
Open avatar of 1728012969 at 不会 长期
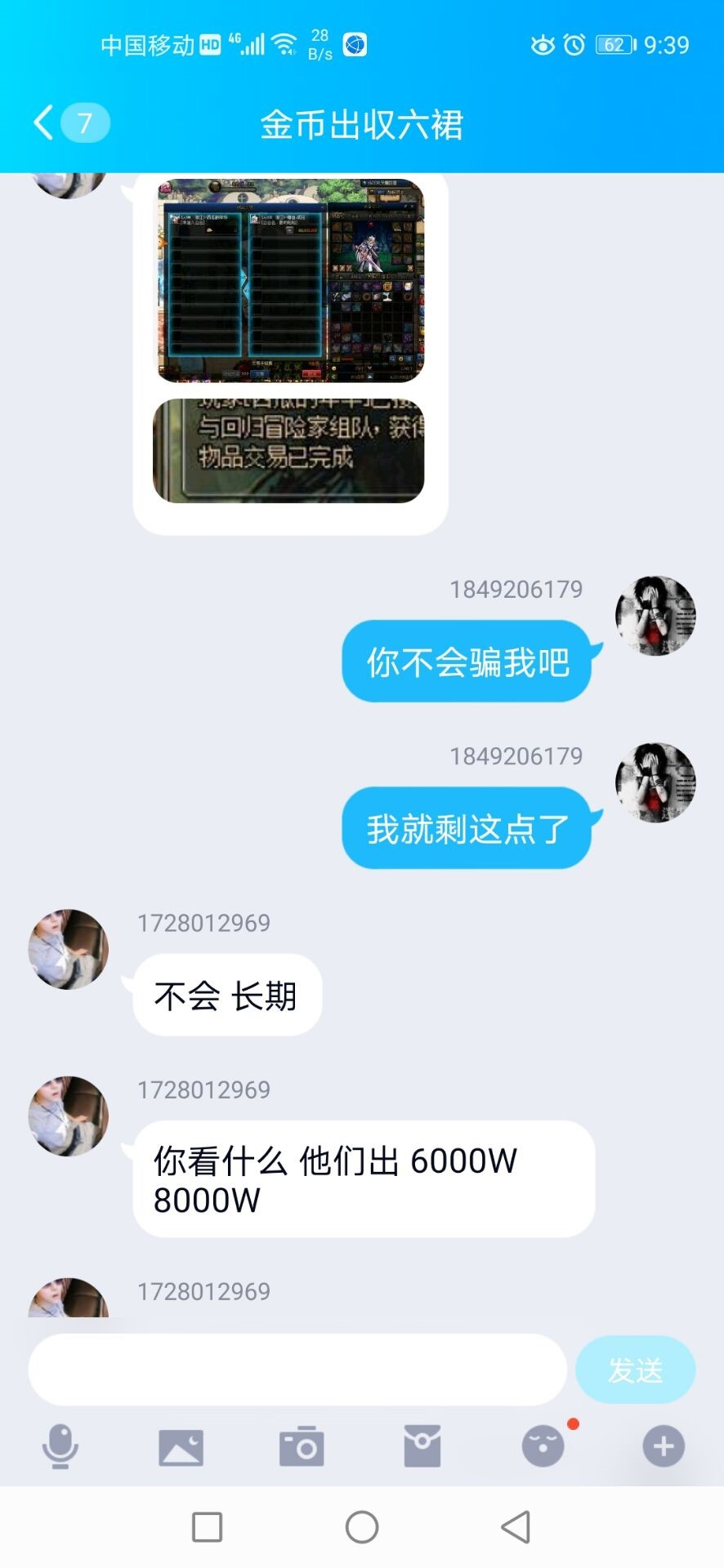pyautogui.click(x=69, y=949)
